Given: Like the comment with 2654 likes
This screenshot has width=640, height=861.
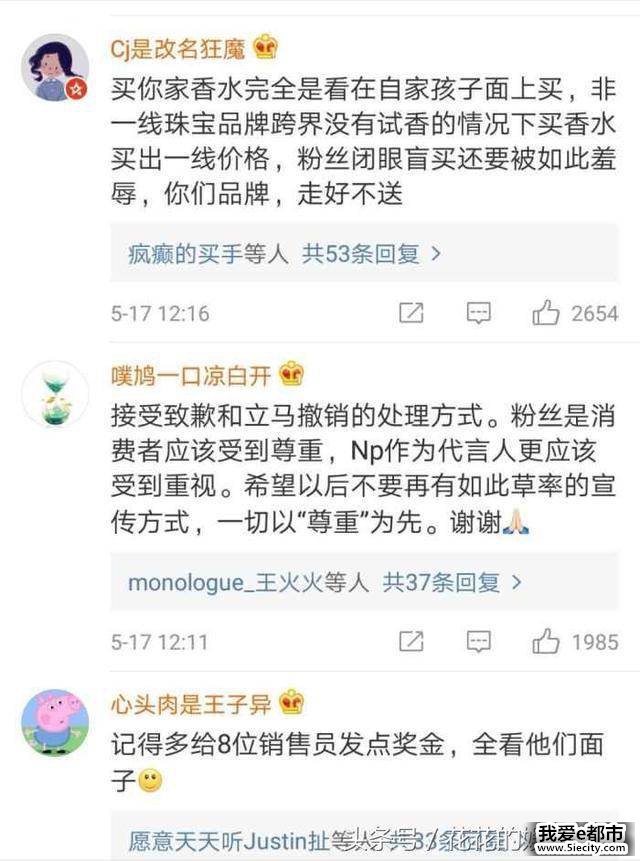Looking at the screenshot, I should [x=546, y=313].
